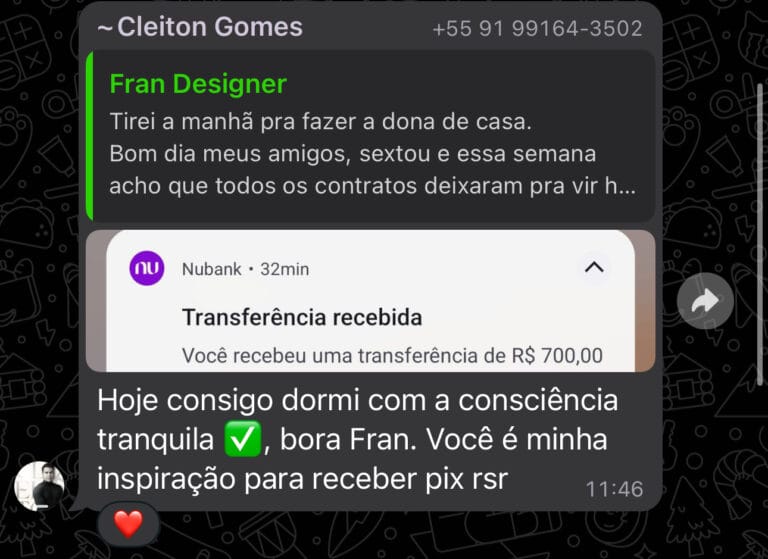Screen dimensions: 768x559
Task: Open Cleiton Gomes profile picture
Action: [x=39, y=485]
